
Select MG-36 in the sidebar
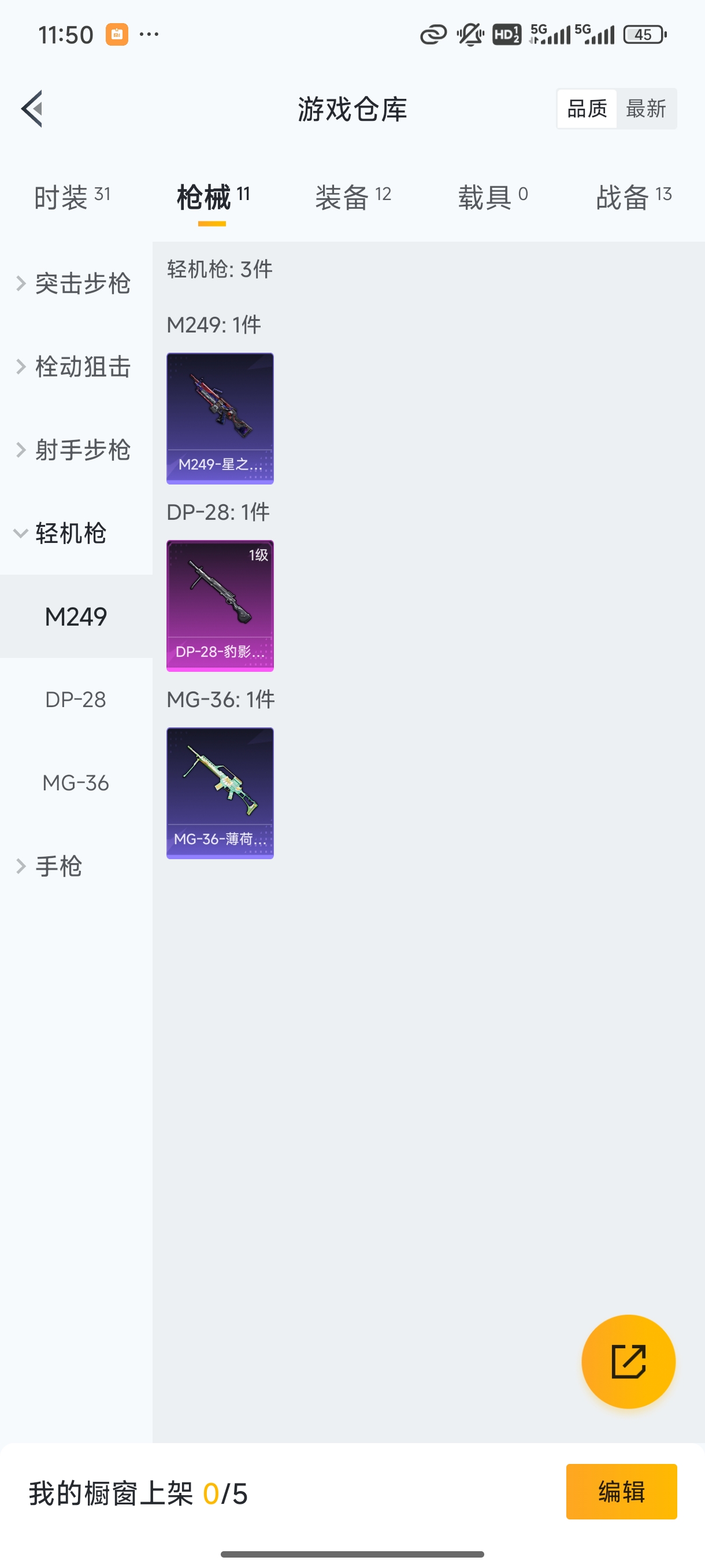[76, 783]
